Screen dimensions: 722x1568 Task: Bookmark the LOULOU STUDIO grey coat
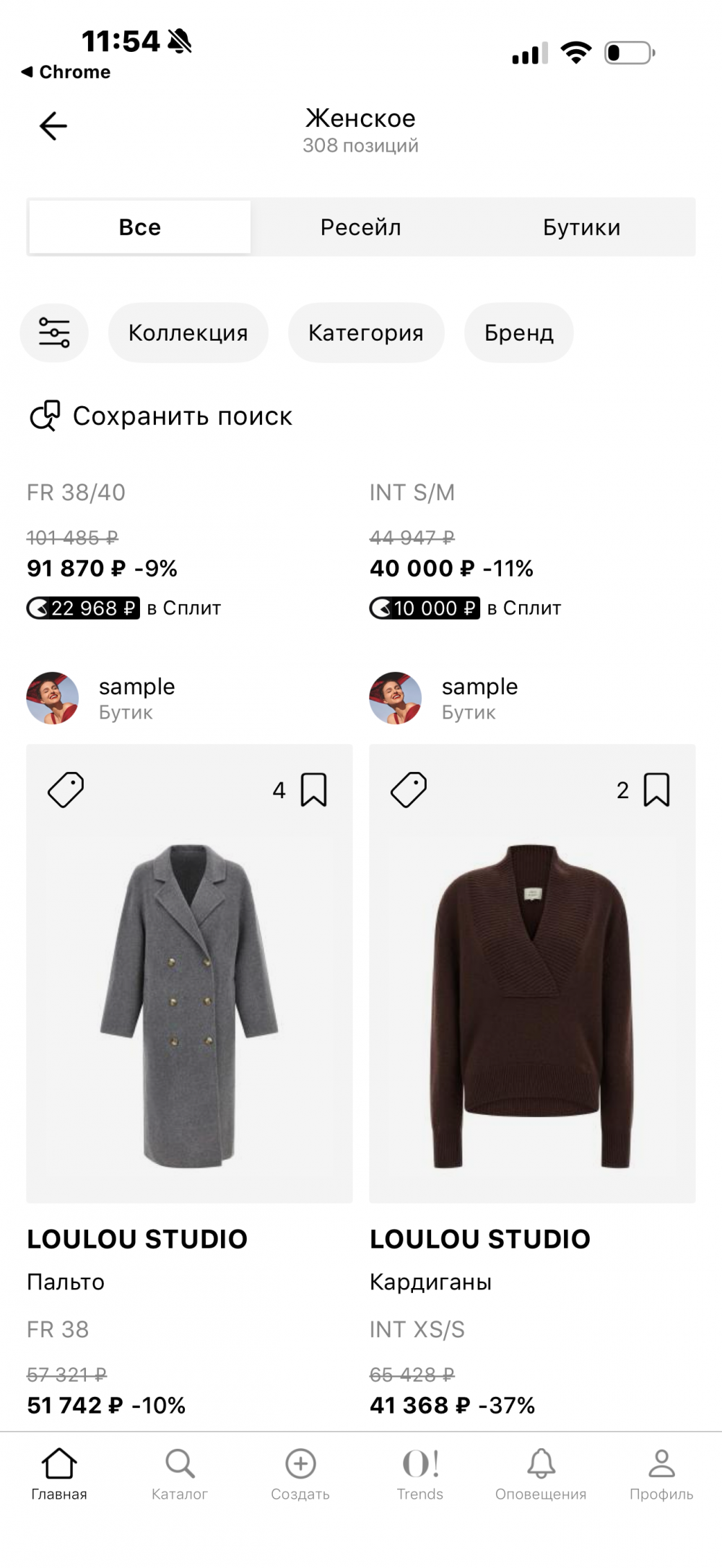(x=313, y=789)
